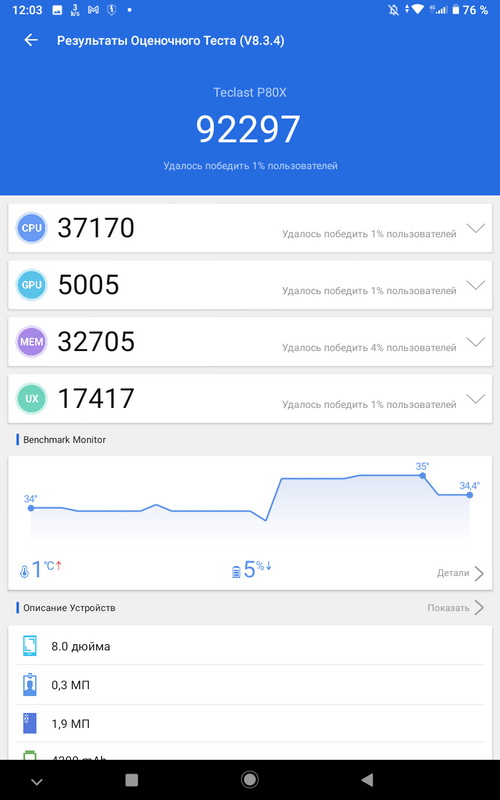
Task: Tap Показать for device description
Action: (x=456, y=608)
